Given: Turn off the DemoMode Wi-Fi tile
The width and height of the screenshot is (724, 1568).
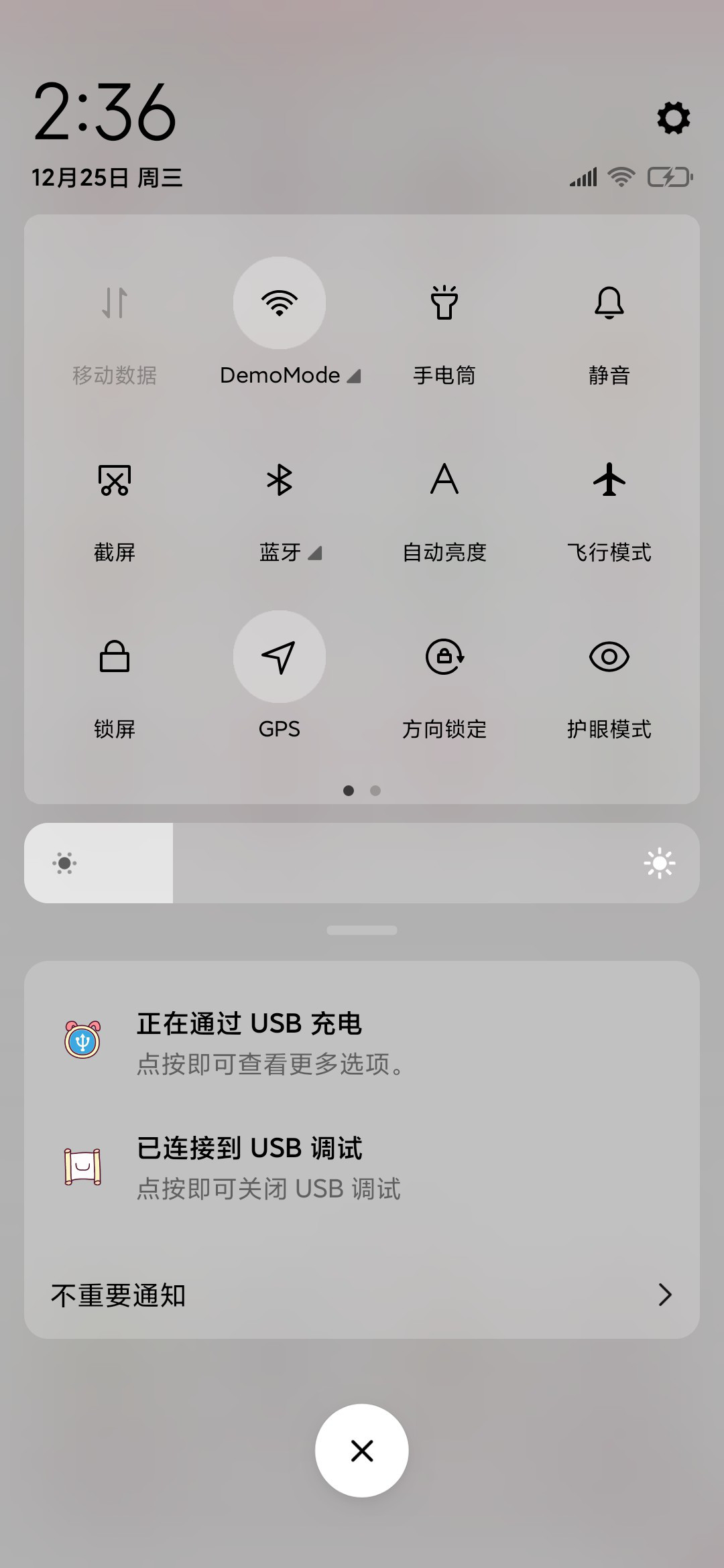Looking at the screenshot, I should 280,303.
